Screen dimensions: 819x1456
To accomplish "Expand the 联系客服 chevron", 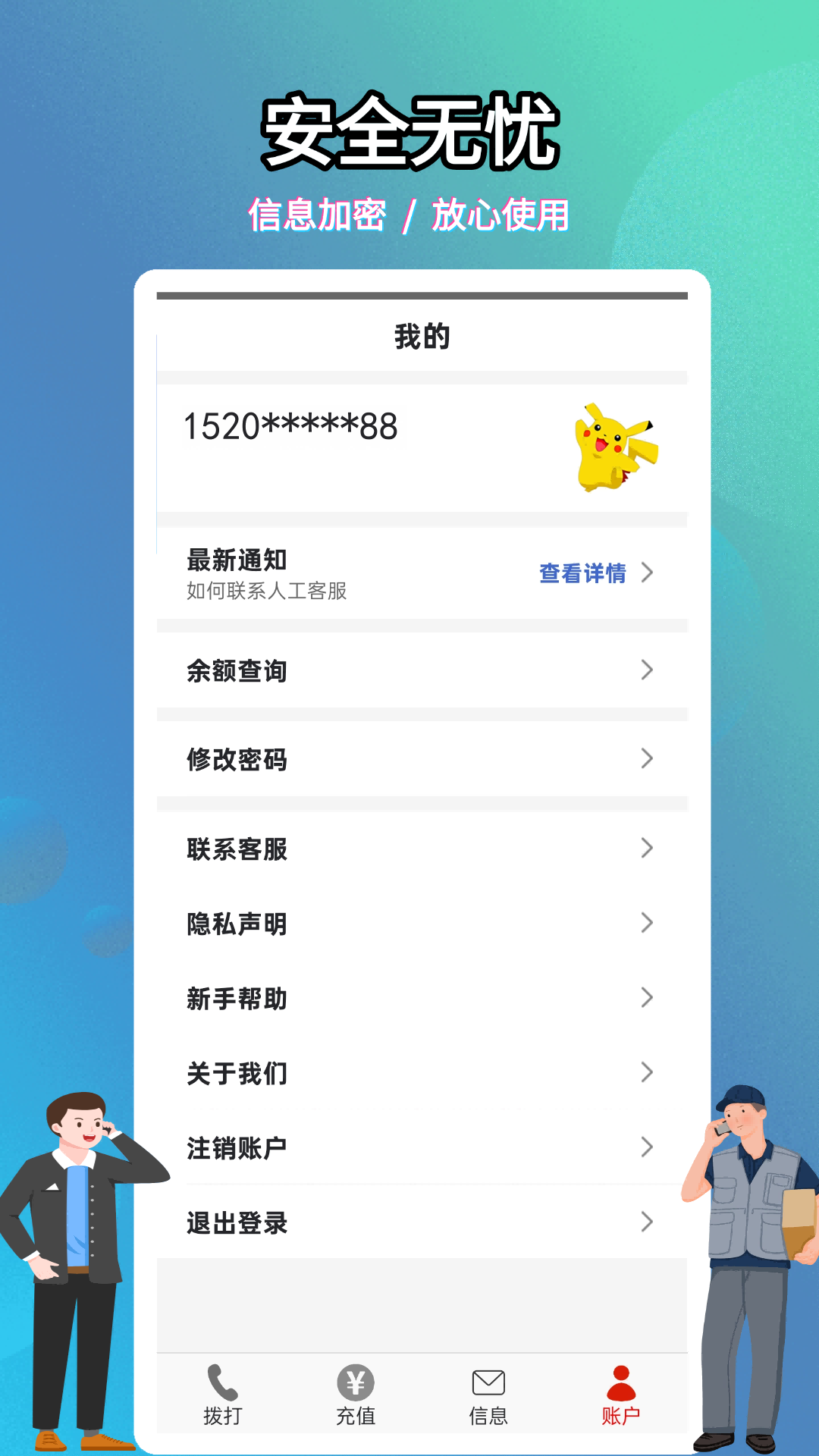I will click(x=646, y=849).
